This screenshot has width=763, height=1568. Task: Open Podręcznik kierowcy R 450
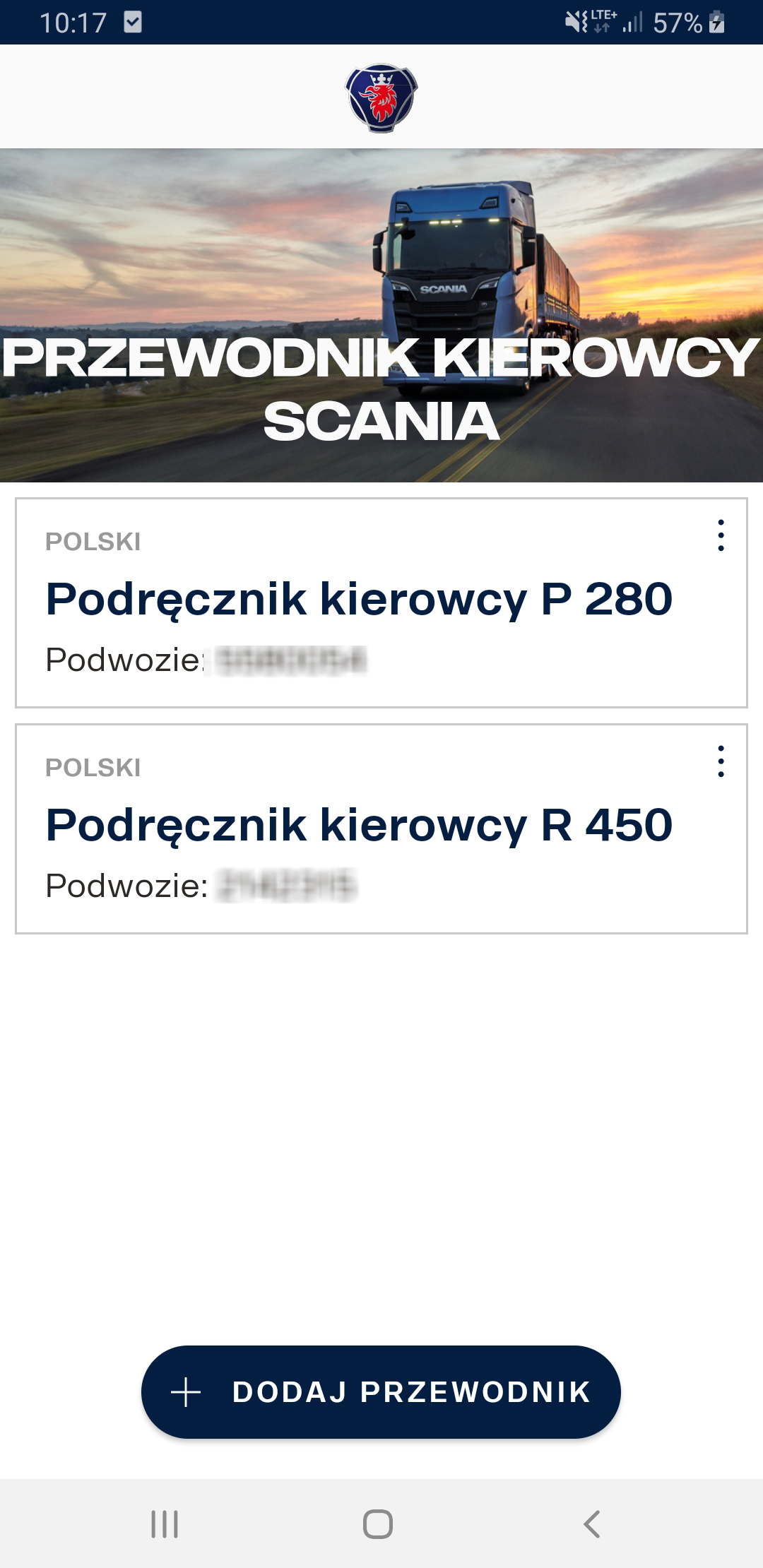pos(381,829)
